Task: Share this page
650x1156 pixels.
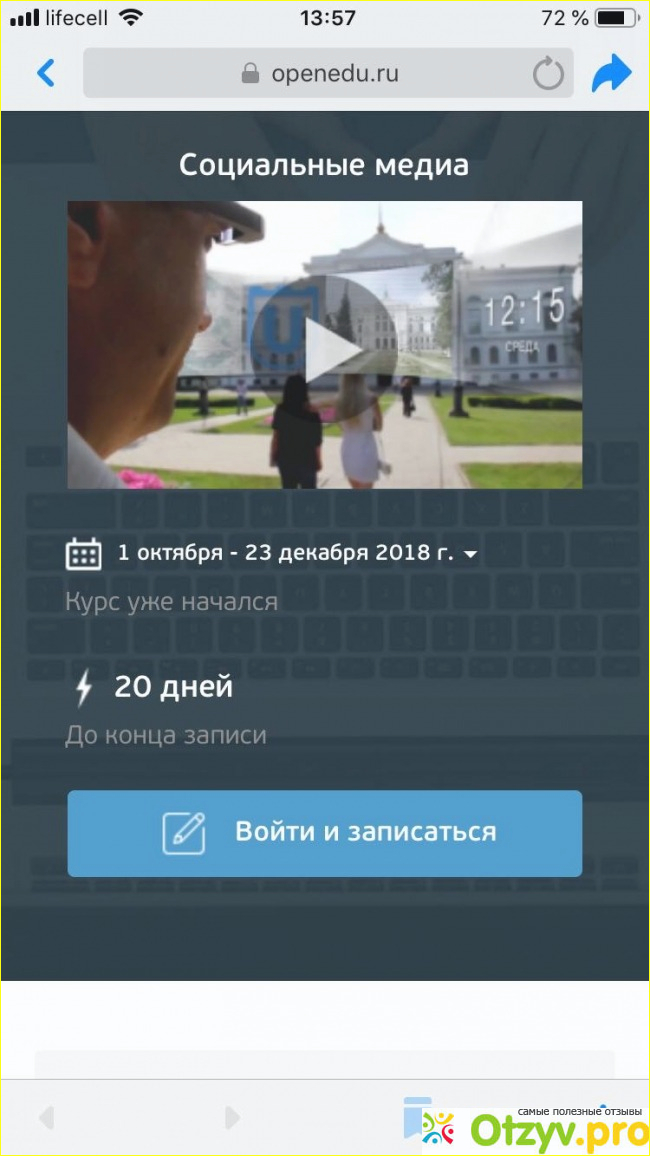Action: click(x=612, y=73)
